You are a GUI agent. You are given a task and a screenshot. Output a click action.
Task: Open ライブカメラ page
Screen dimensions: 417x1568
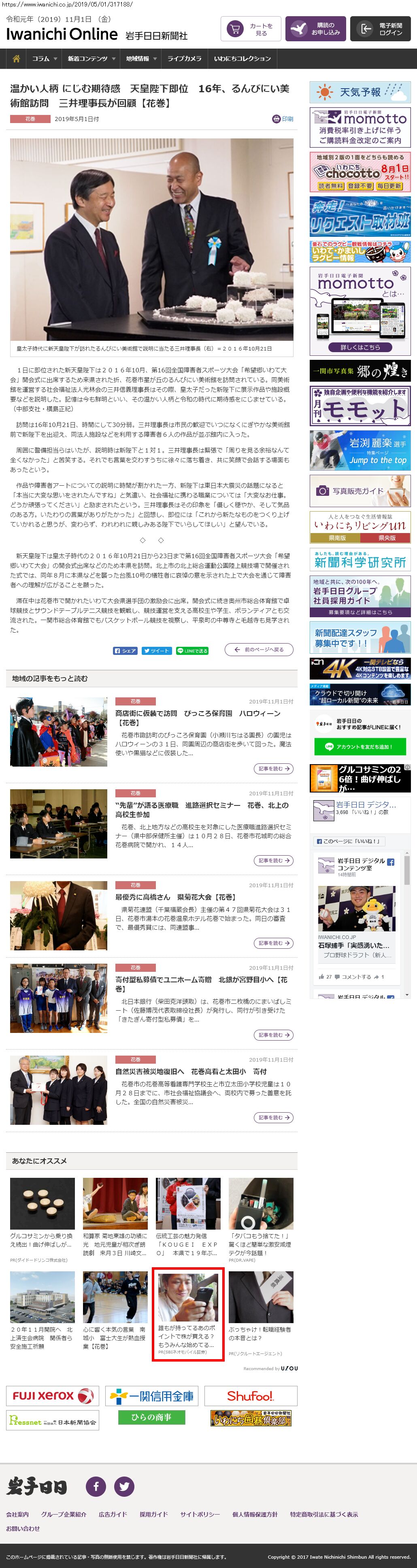coord(185,58)
